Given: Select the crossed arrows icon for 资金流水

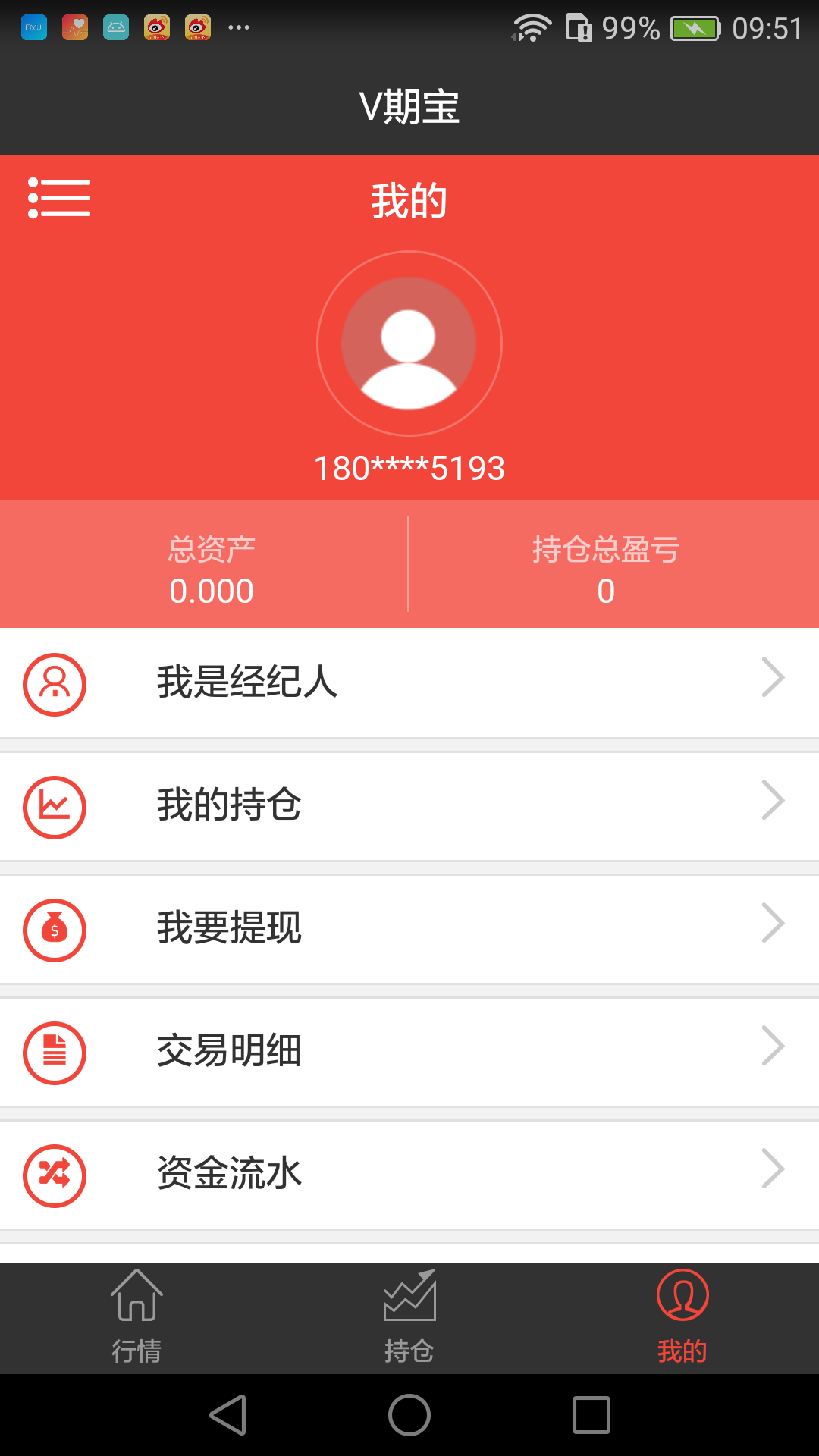Looking at the screenshot, I should click(x=54, y=1175).
